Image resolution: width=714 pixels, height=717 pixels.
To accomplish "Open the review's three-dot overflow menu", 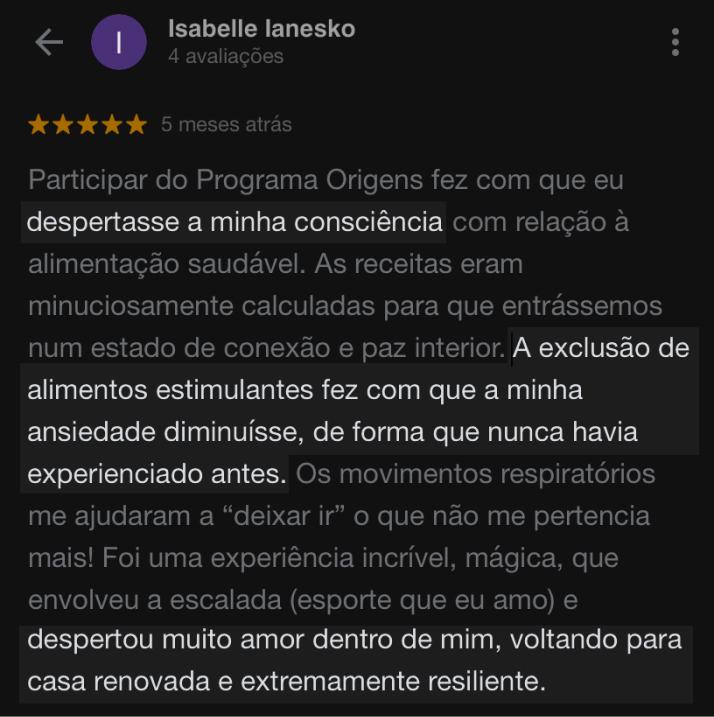I will pos(676,42).
